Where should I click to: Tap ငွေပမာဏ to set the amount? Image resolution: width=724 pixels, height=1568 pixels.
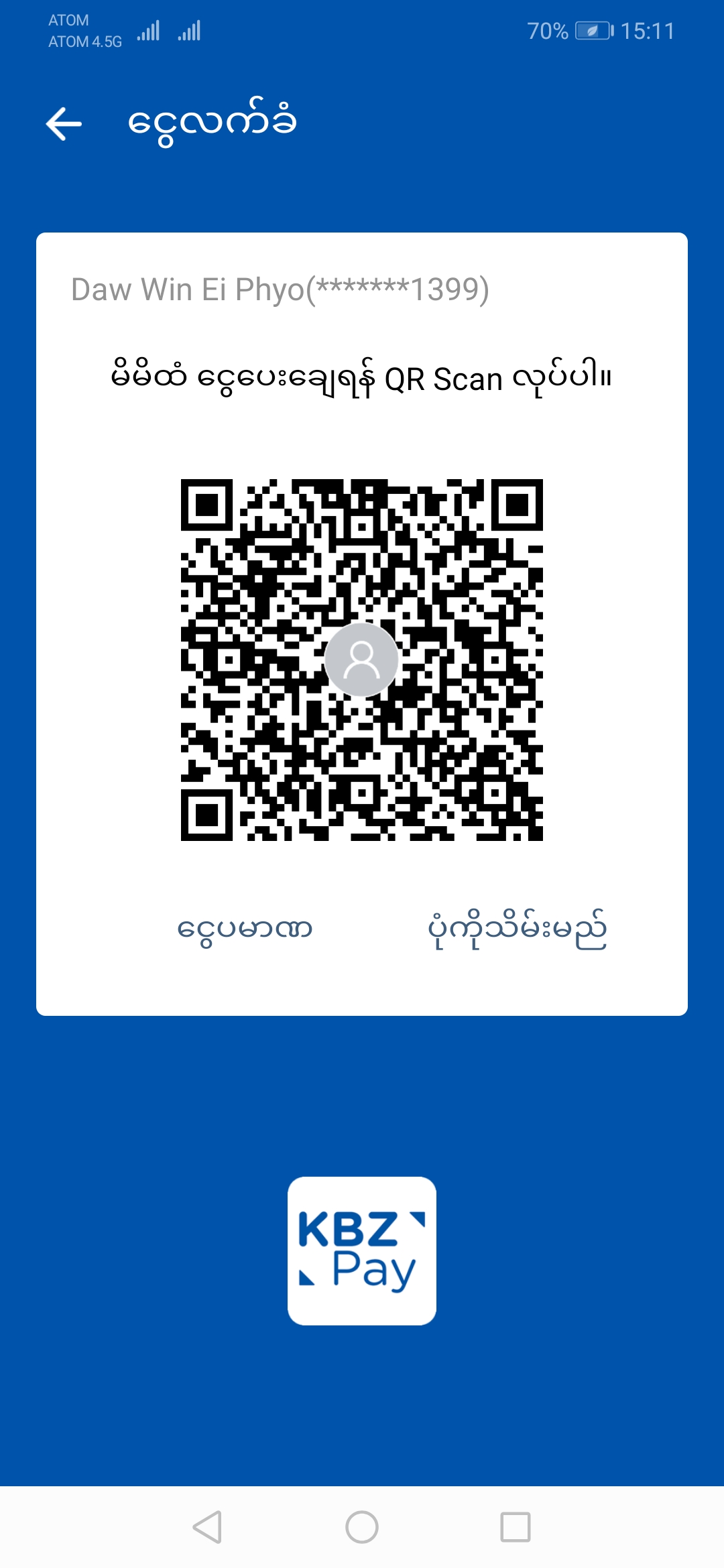tap(245, 929)
